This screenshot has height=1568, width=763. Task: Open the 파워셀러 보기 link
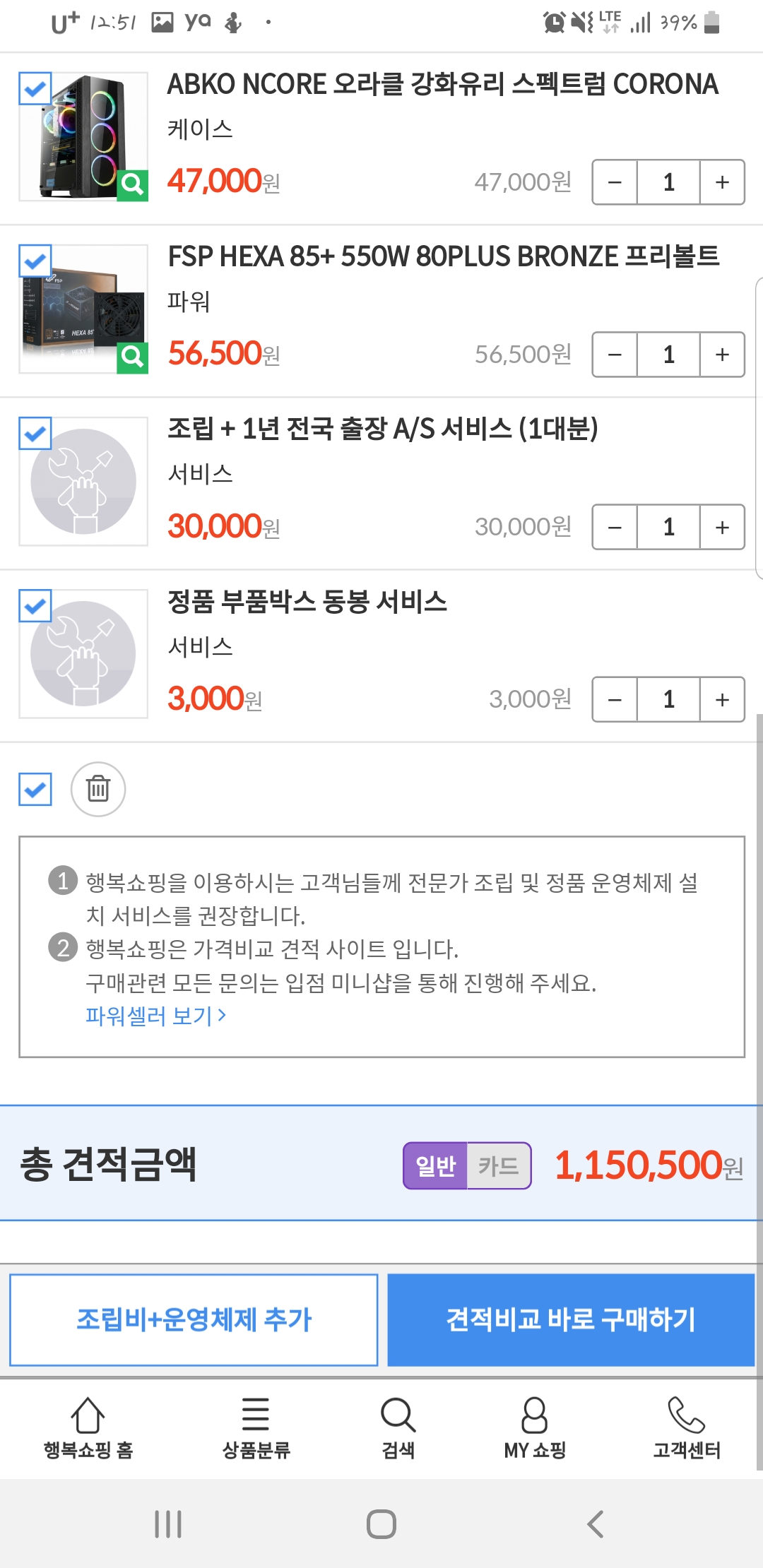pos(155,1016)
